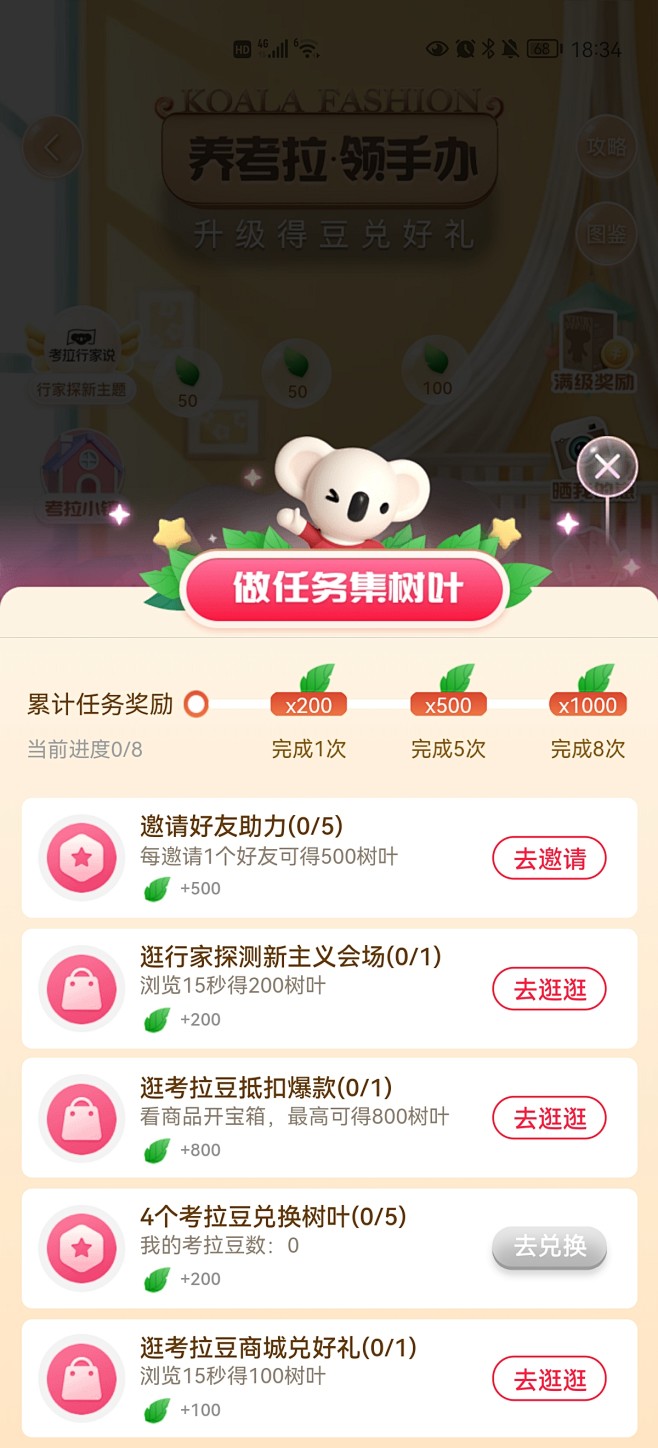This screenshot has height=1448, width=658.
Task: Tap 去邀请 for 邀请好友助力
Action: (549, 859)
